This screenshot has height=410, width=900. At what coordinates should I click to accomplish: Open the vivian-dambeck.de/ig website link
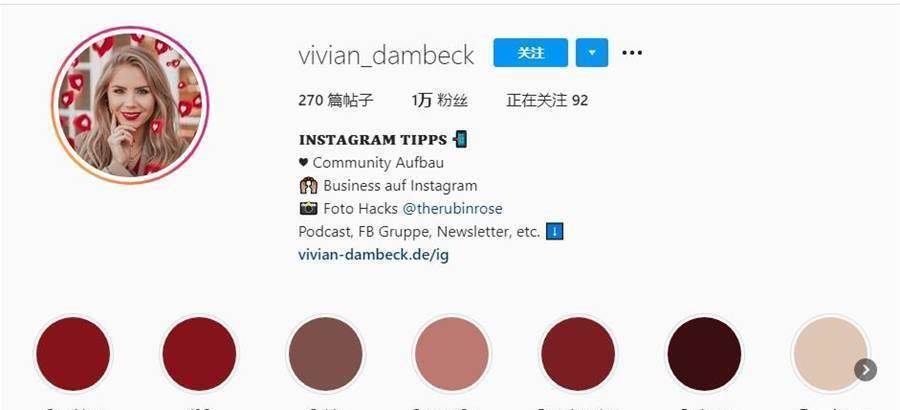click(373, 255)
